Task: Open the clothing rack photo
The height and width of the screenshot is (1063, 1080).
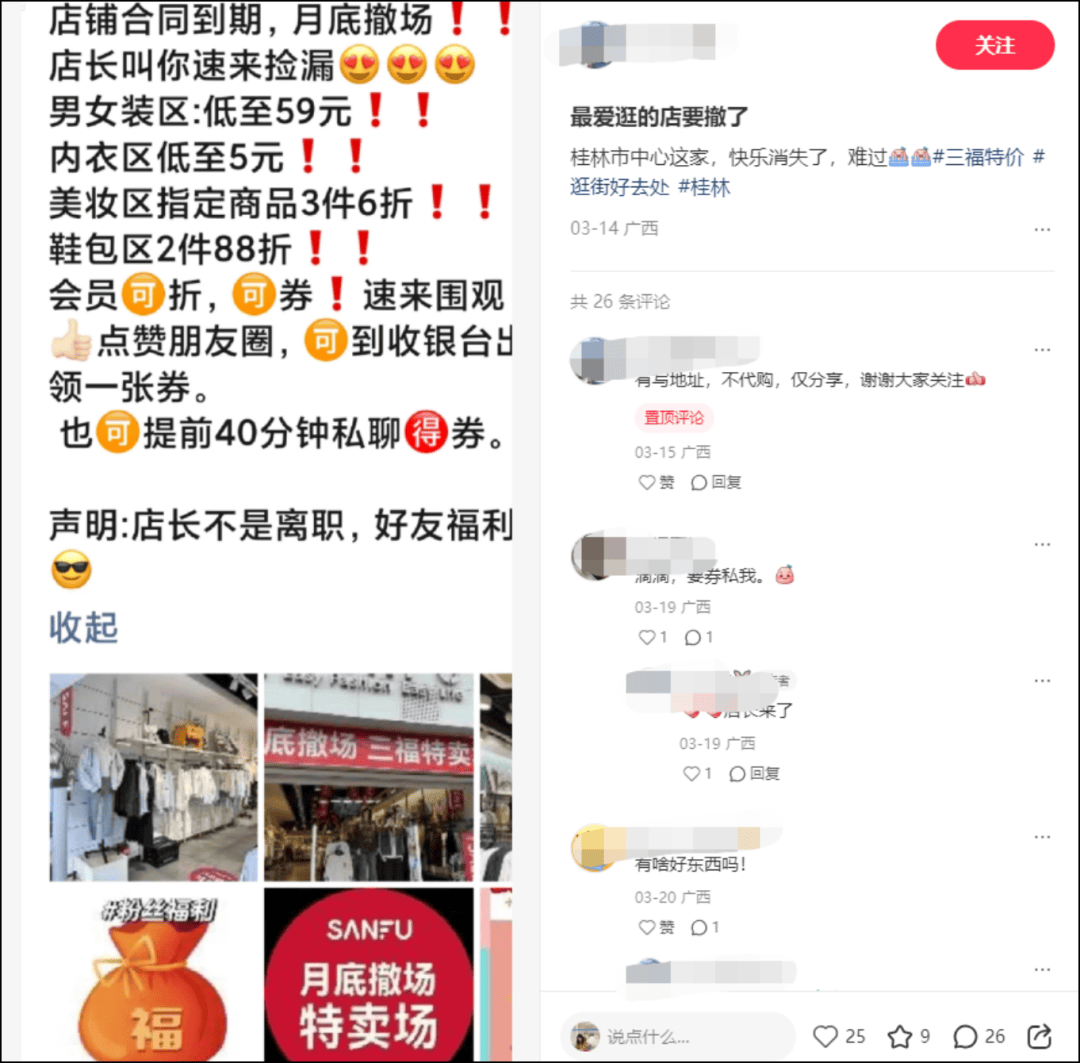Action: pyautogui.click(x=153, y=777)
